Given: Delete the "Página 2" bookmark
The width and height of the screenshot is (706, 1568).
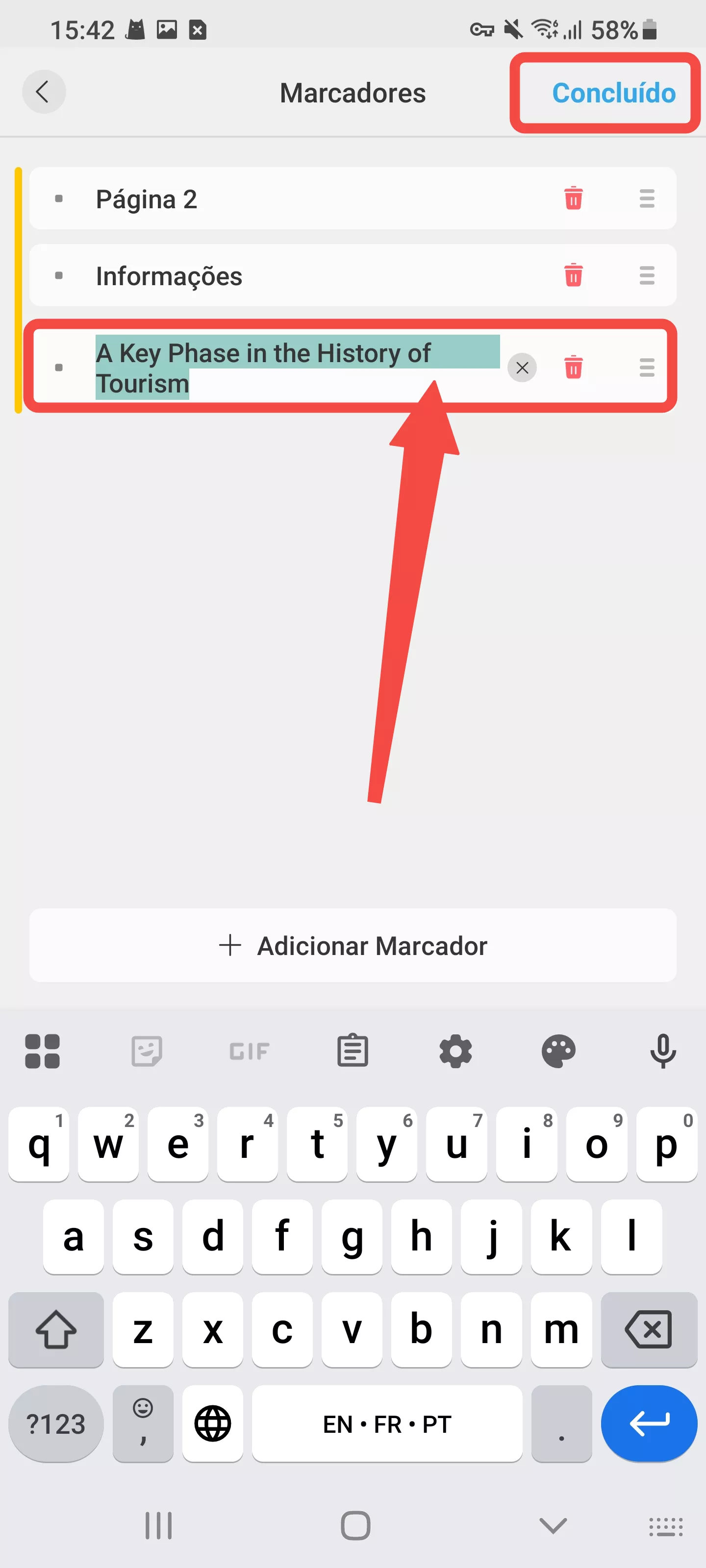Looking at the screenshot, I should click(572, 198).
